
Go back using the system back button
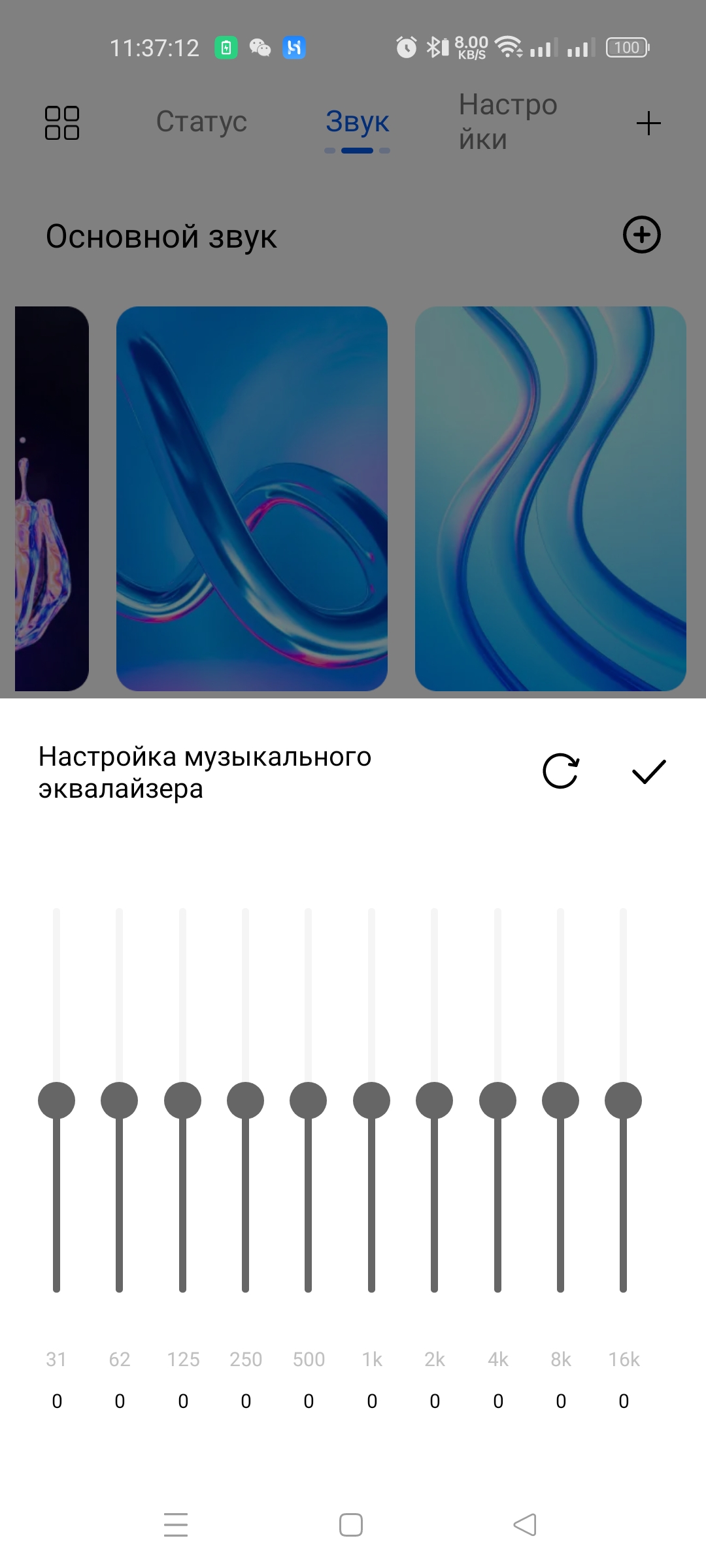[x=525, y=1525]
